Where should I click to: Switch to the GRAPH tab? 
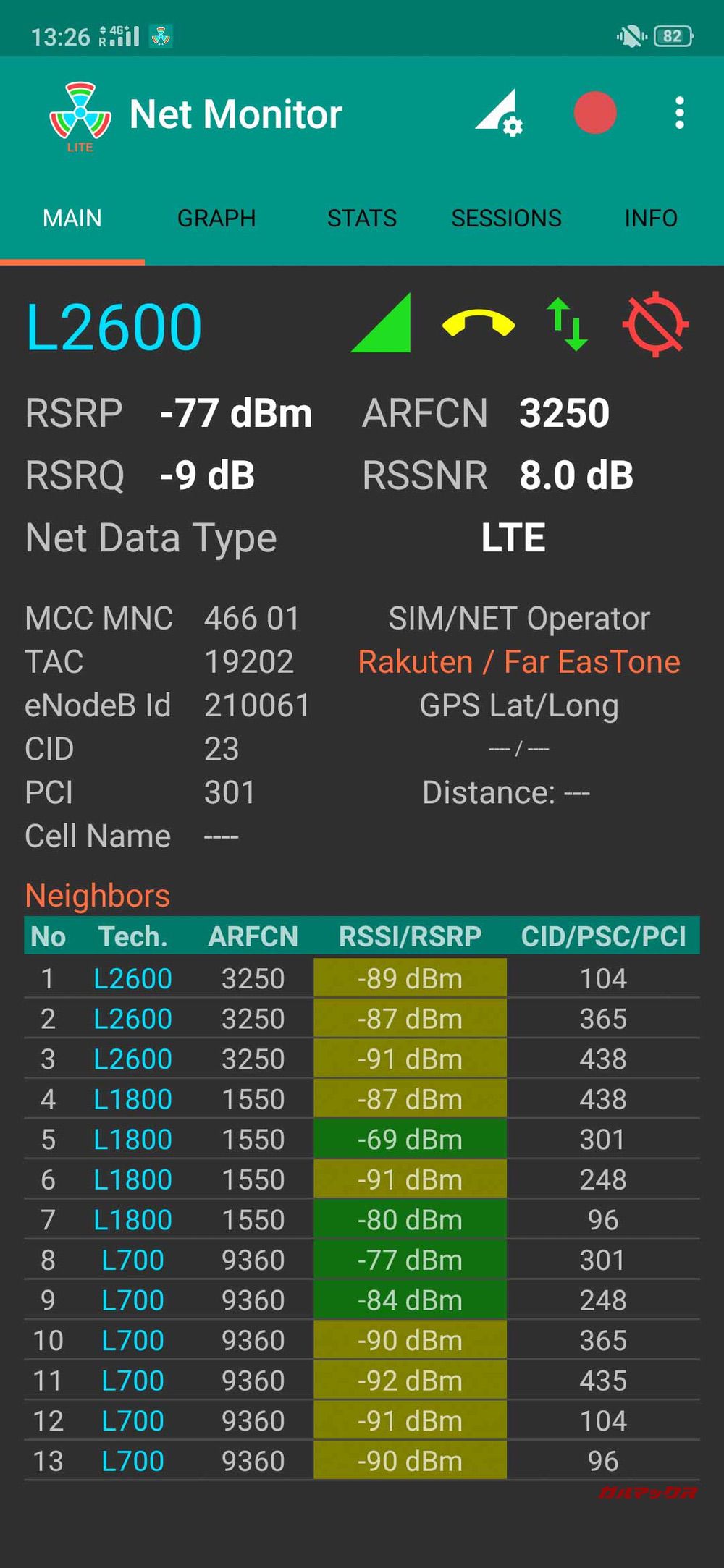216,218
